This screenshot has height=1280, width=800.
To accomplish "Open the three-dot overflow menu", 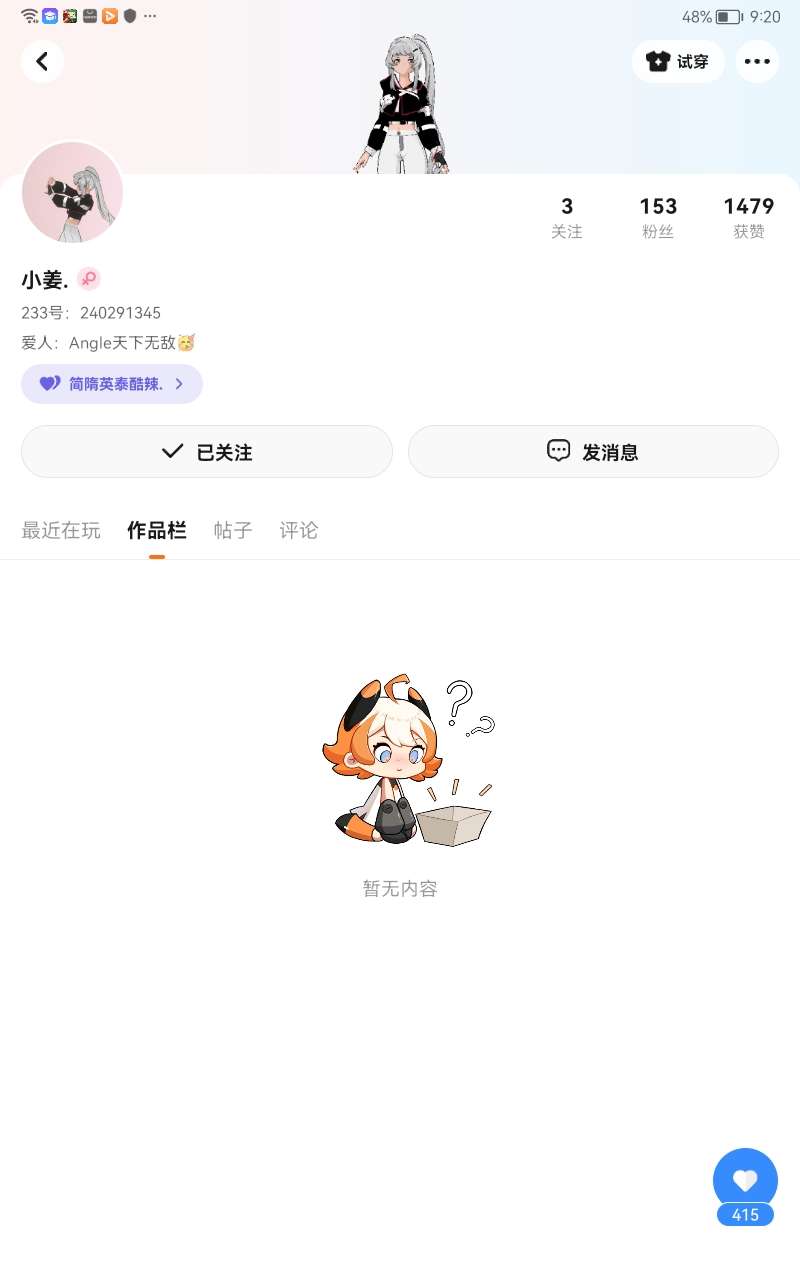I will (x=757, y=61).
